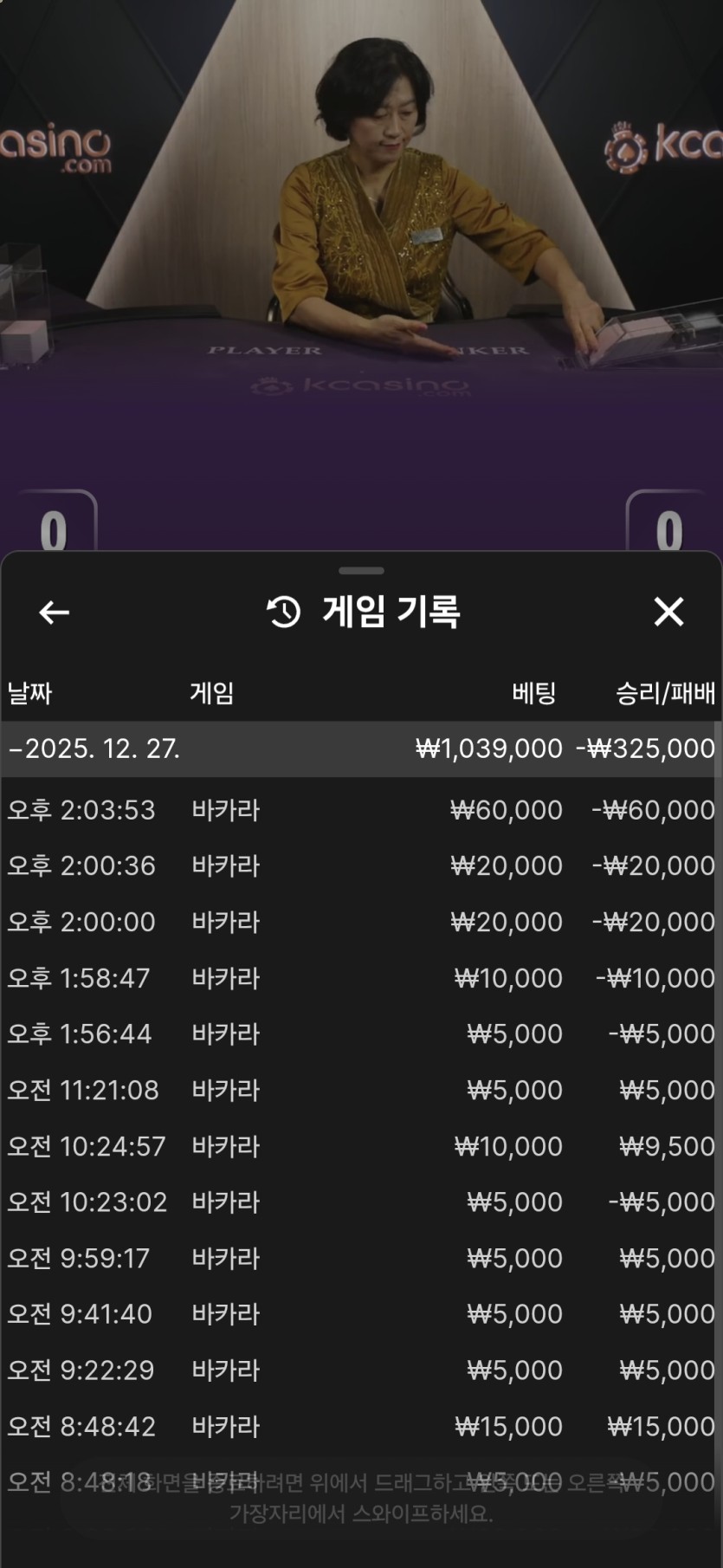Open the 오전 9:41:40 baccarat record

[x=362, y=1313]
